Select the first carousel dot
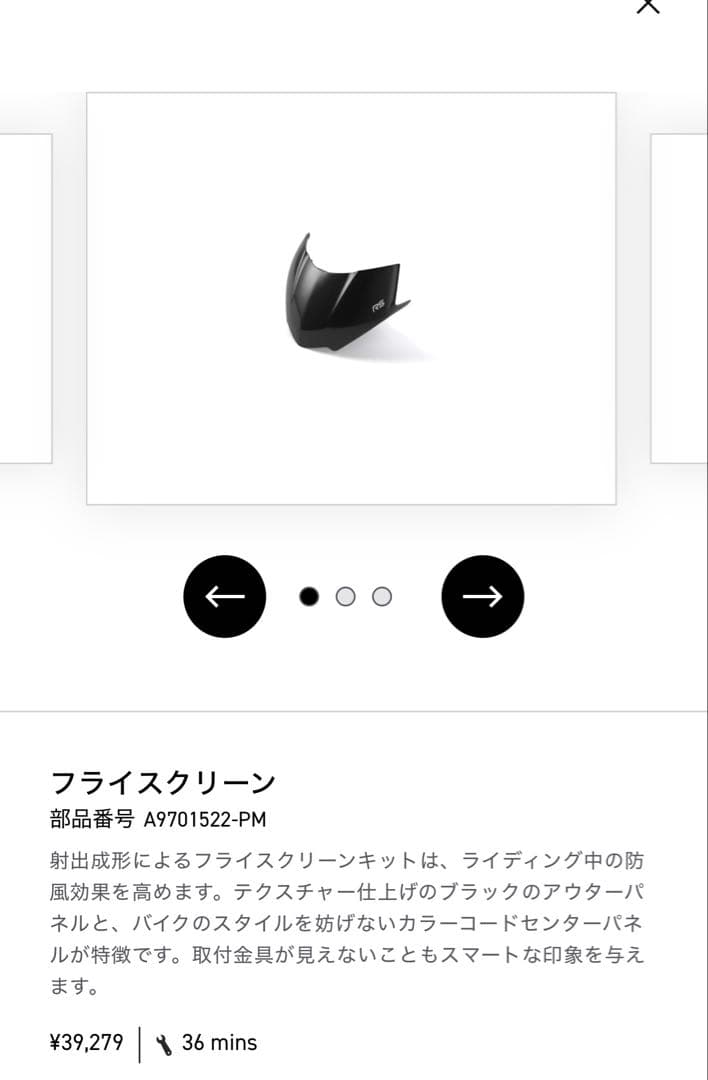 309,596
